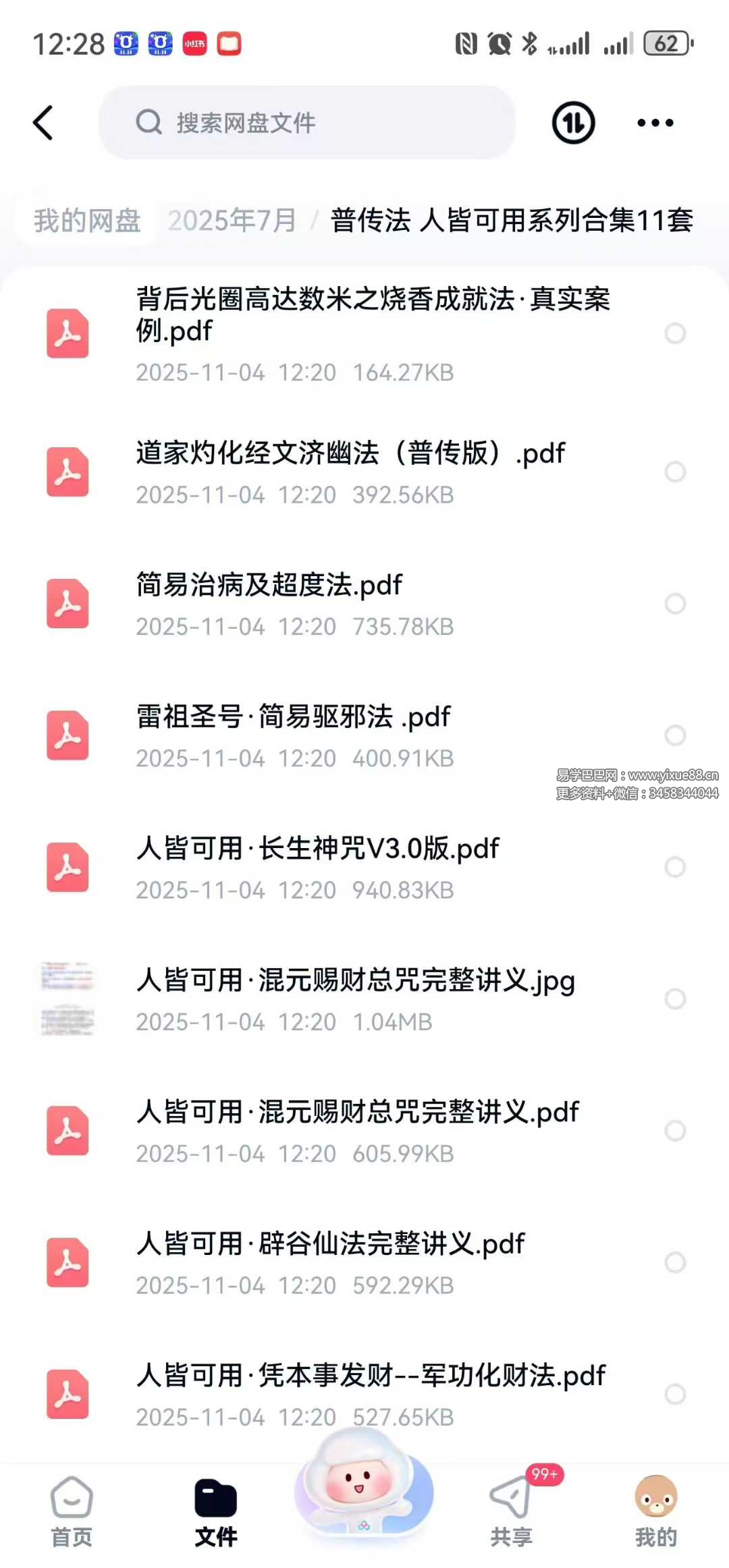Go back using the top arrow
Image resolution: width=729 pixels, height=1568 pixels.
pos(43,123)
